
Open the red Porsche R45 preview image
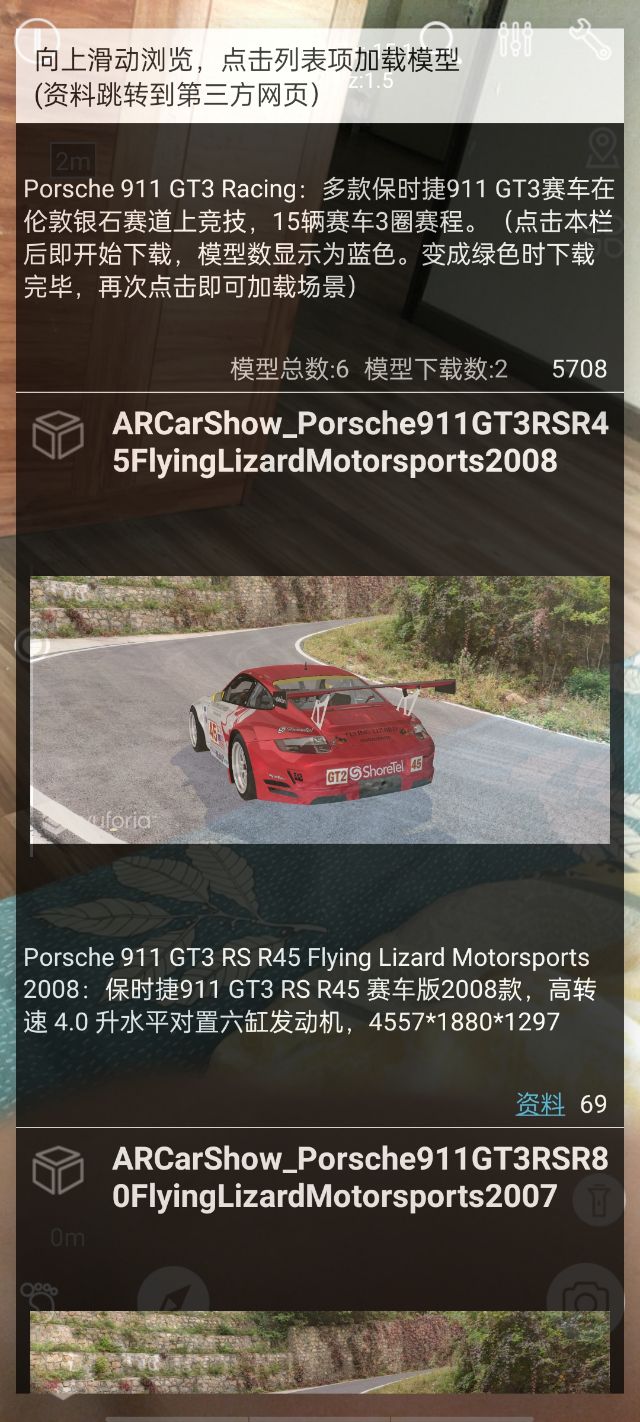[319, 710]
